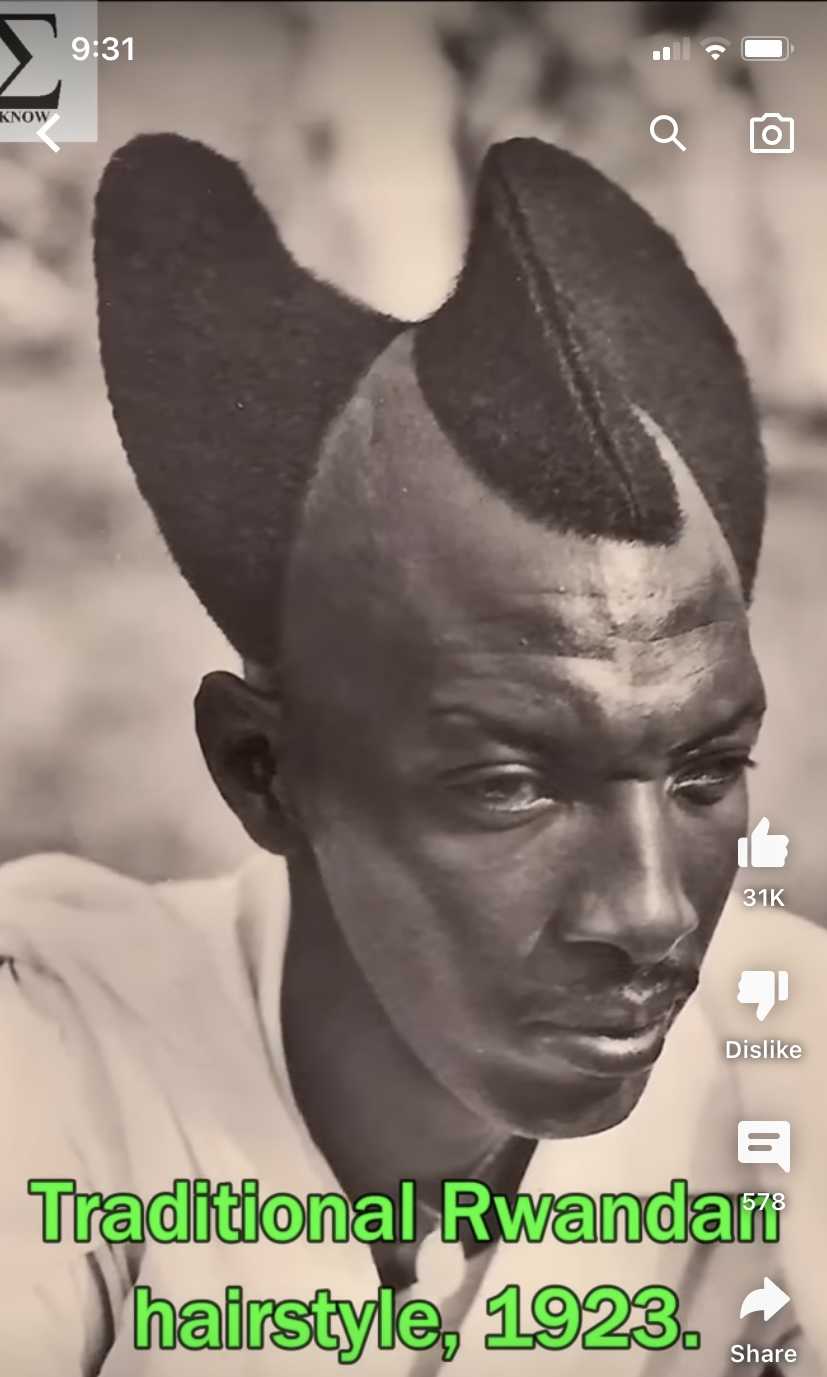827x1377 pixels.
Task: Share this Short video
Action: point(763,1301)
